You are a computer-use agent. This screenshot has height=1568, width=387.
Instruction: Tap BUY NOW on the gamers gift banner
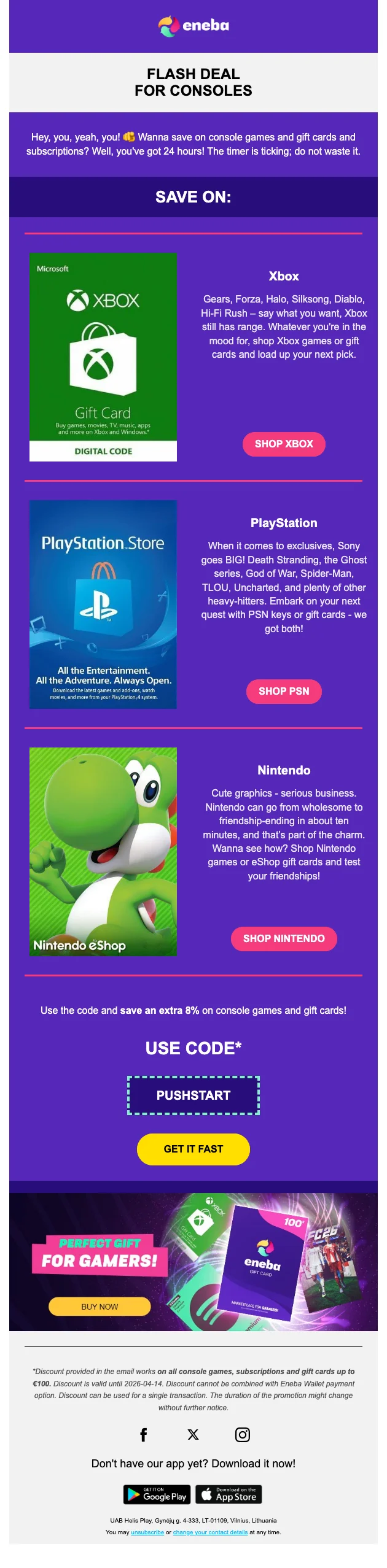click(100, 1307)
